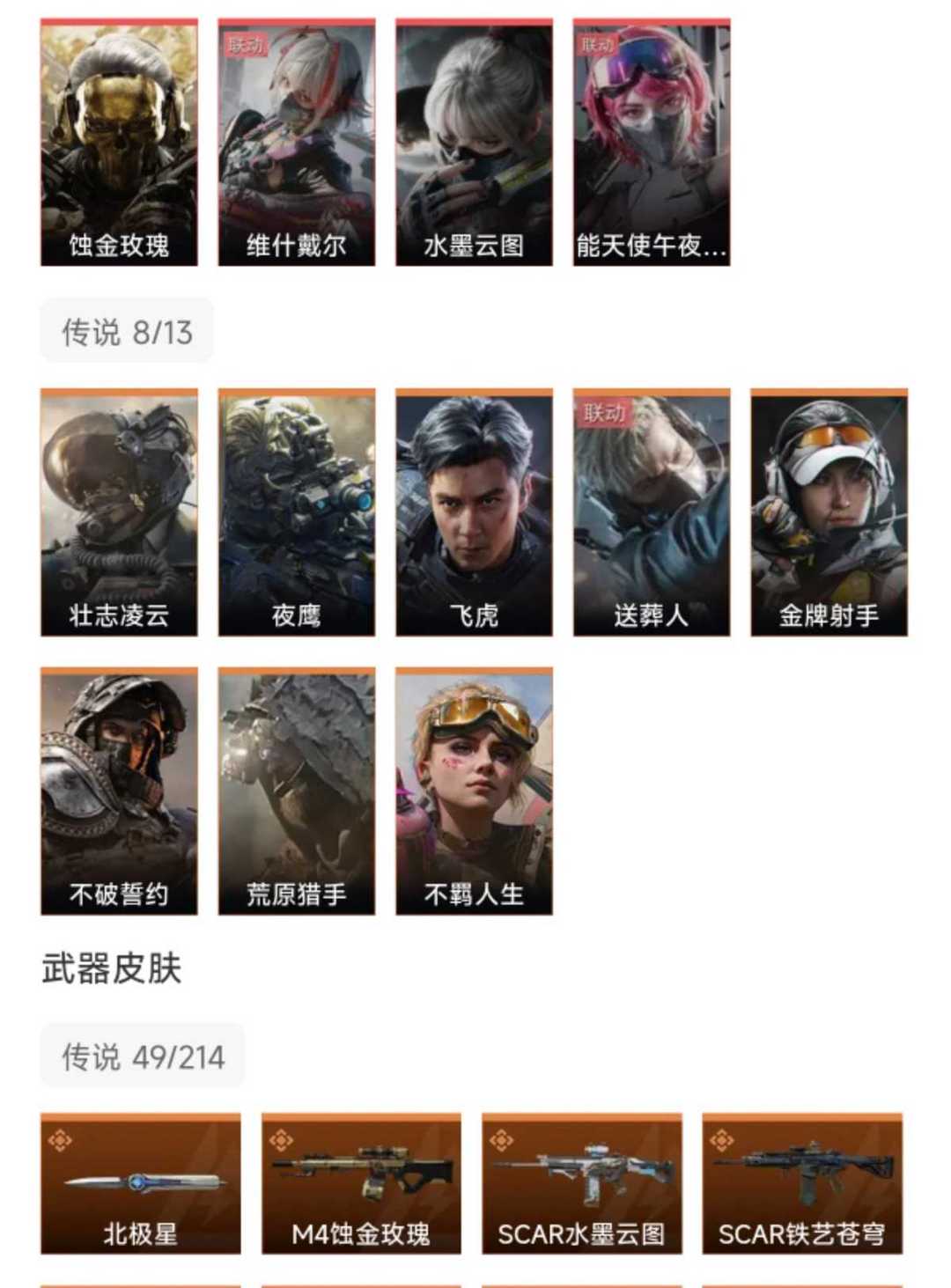Open the 壮志凌云 skin card
The image size is (951, 1288).
(119, 512)
